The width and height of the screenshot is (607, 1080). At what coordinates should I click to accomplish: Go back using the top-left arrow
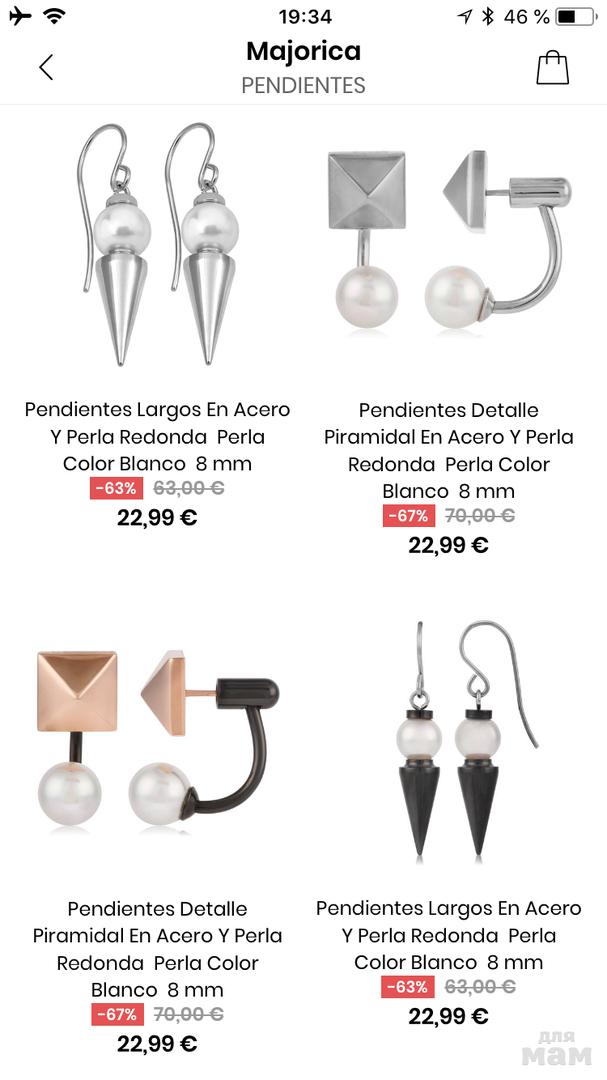click(46, 67)
